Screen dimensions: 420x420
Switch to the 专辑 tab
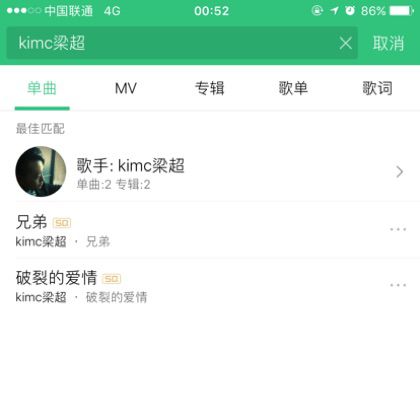(x=210, y=88)
